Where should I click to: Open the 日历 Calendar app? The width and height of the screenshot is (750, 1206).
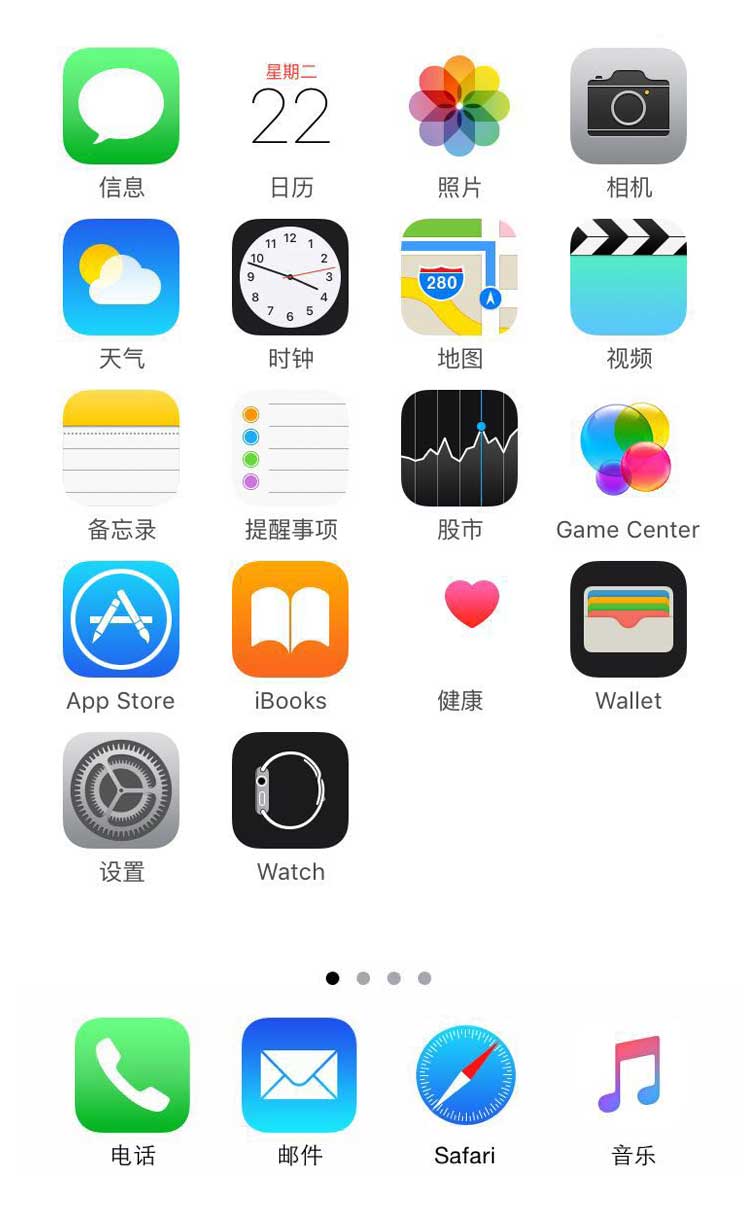pyautogui.click(x=290, y=106)
